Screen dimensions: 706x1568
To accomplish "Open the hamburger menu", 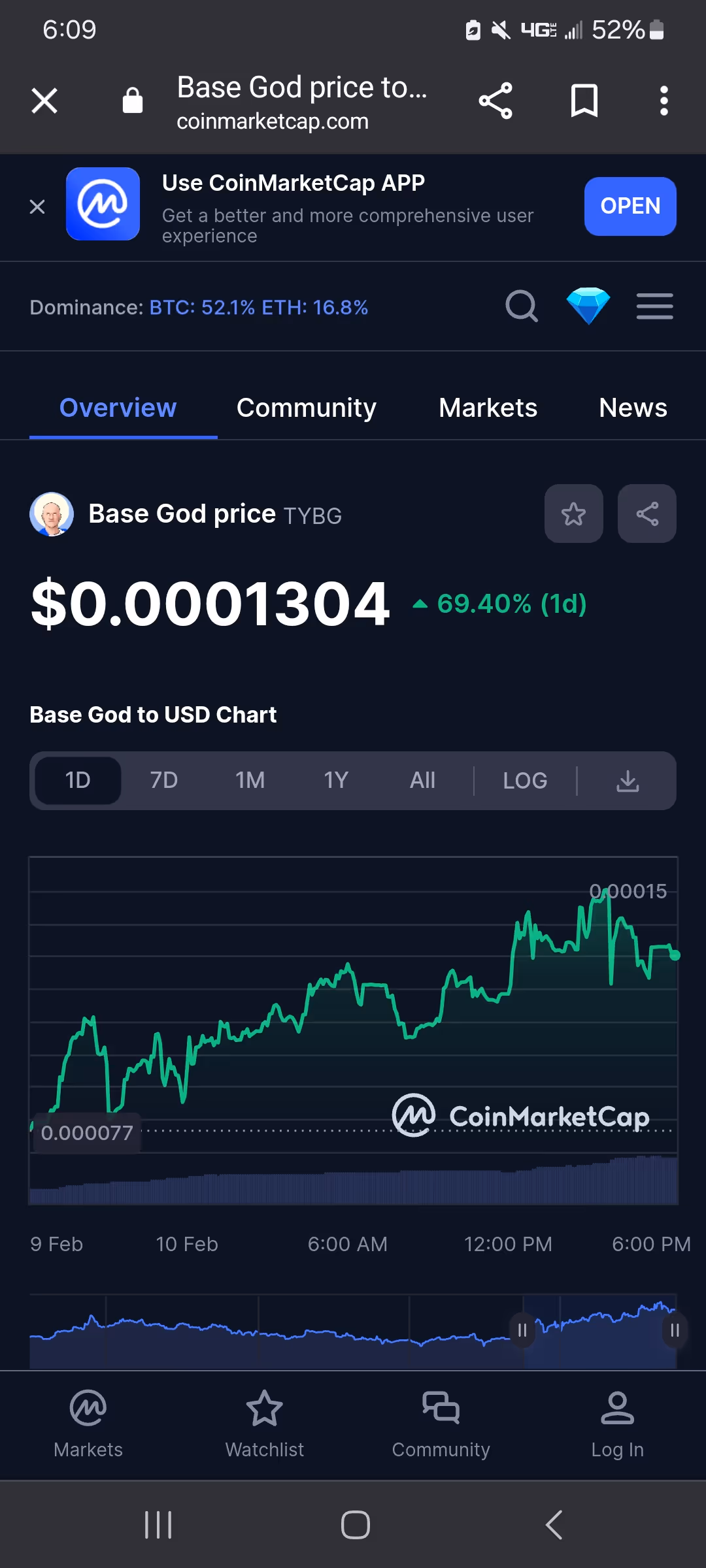I will [x=654, y=306].
